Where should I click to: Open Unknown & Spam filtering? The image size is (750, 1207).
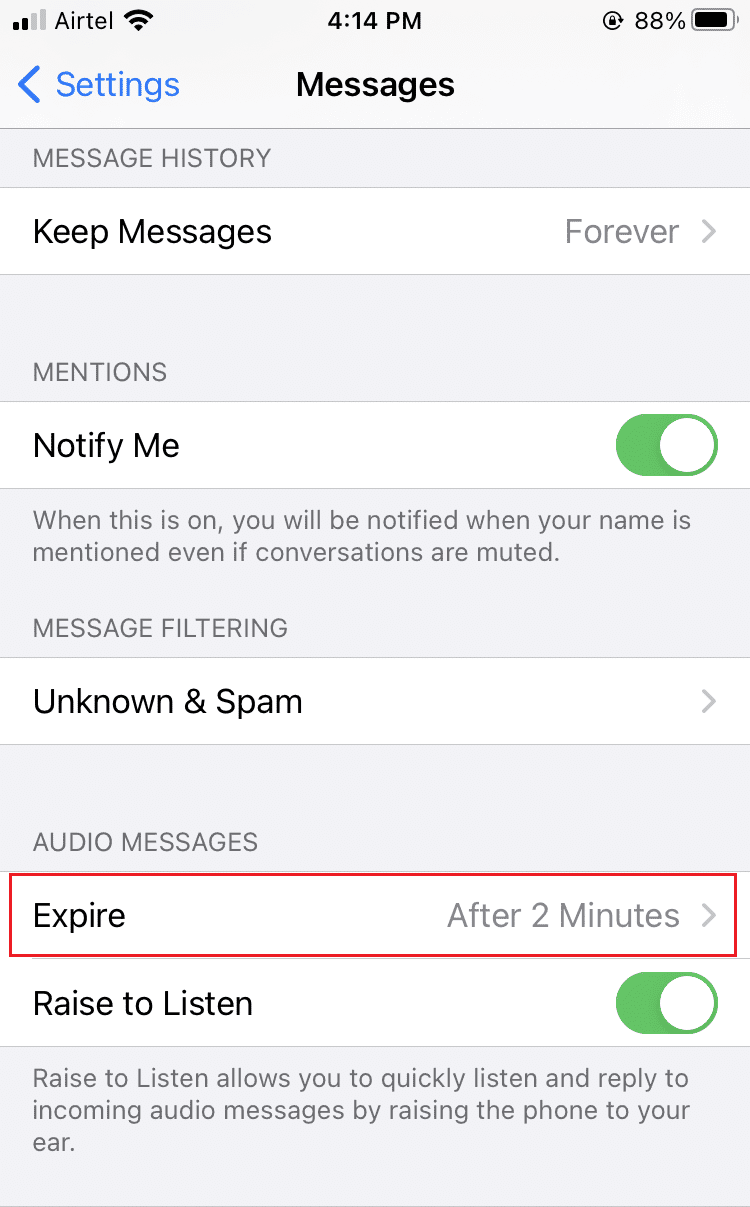(374, 702)
